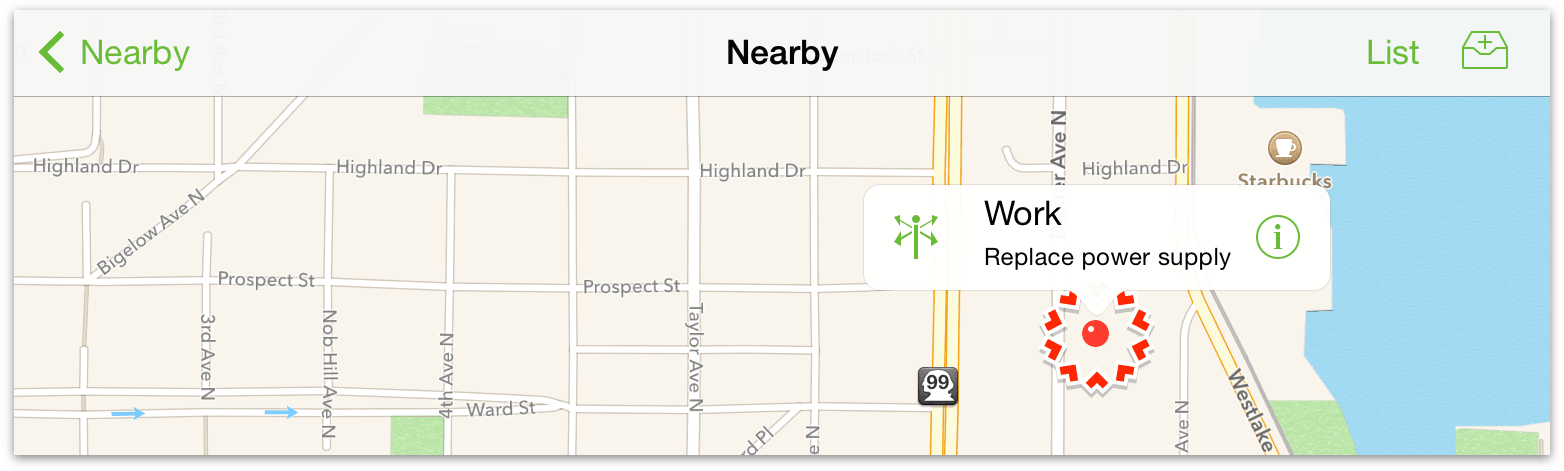The width and height of the screenshot is (1564, 471).
Task: Select the Starbucks place marker
Action: point(1284,149)
